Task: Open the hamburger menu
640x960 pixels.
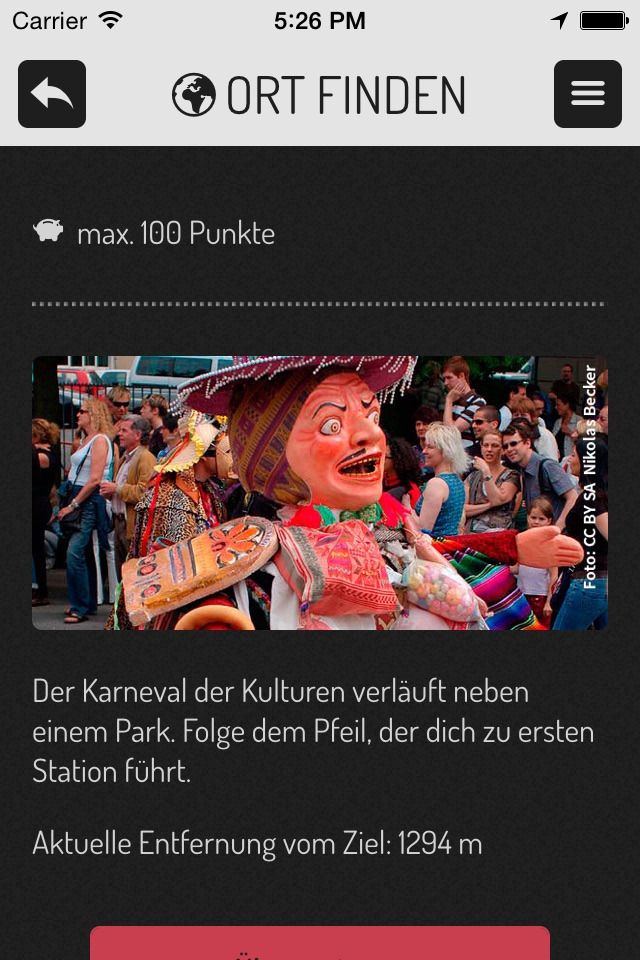Action: (x=588, y=94)
